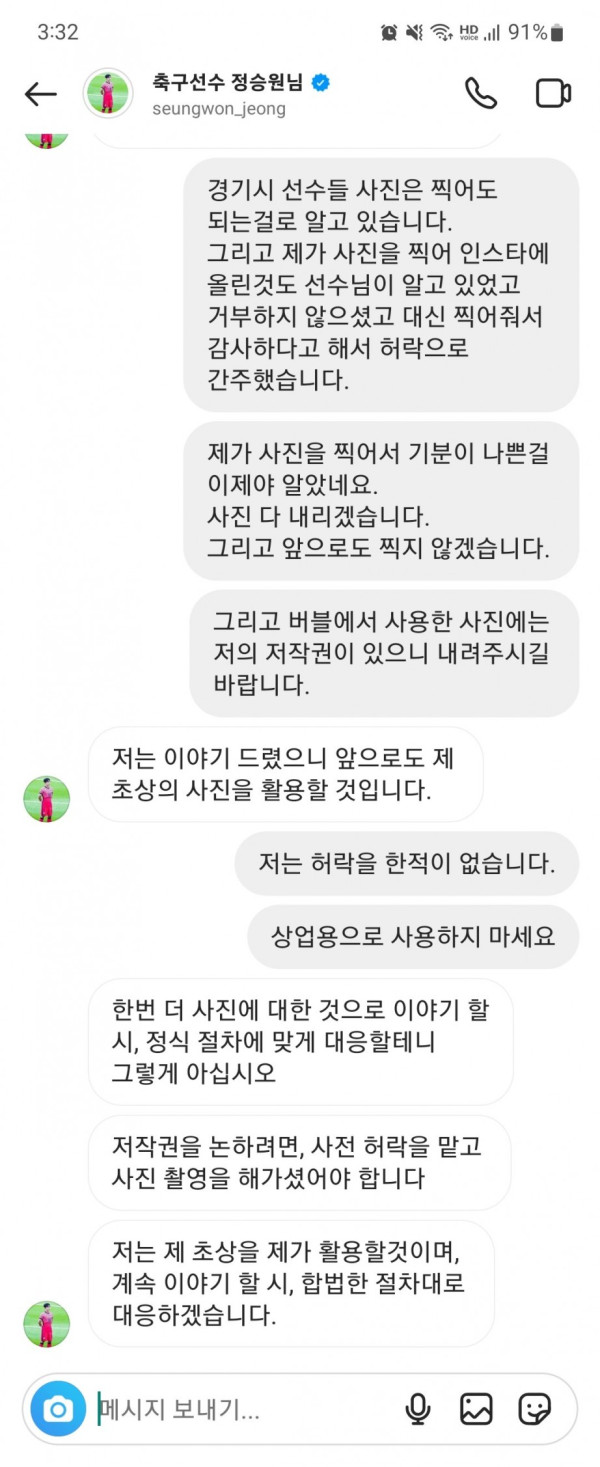Start a video call with seungwon_jeong

point(552,93)
